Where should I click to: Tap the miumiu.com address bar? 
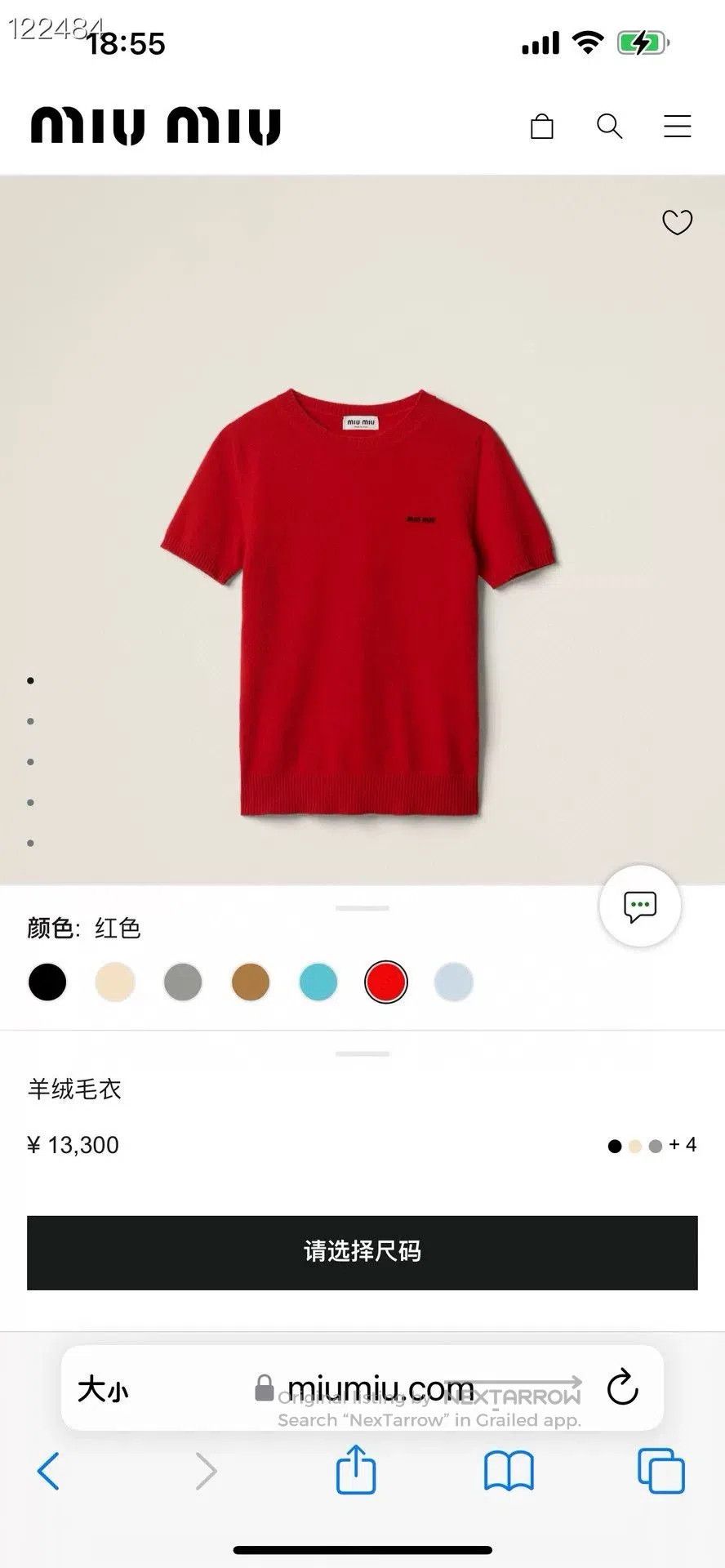(362, 1388)
